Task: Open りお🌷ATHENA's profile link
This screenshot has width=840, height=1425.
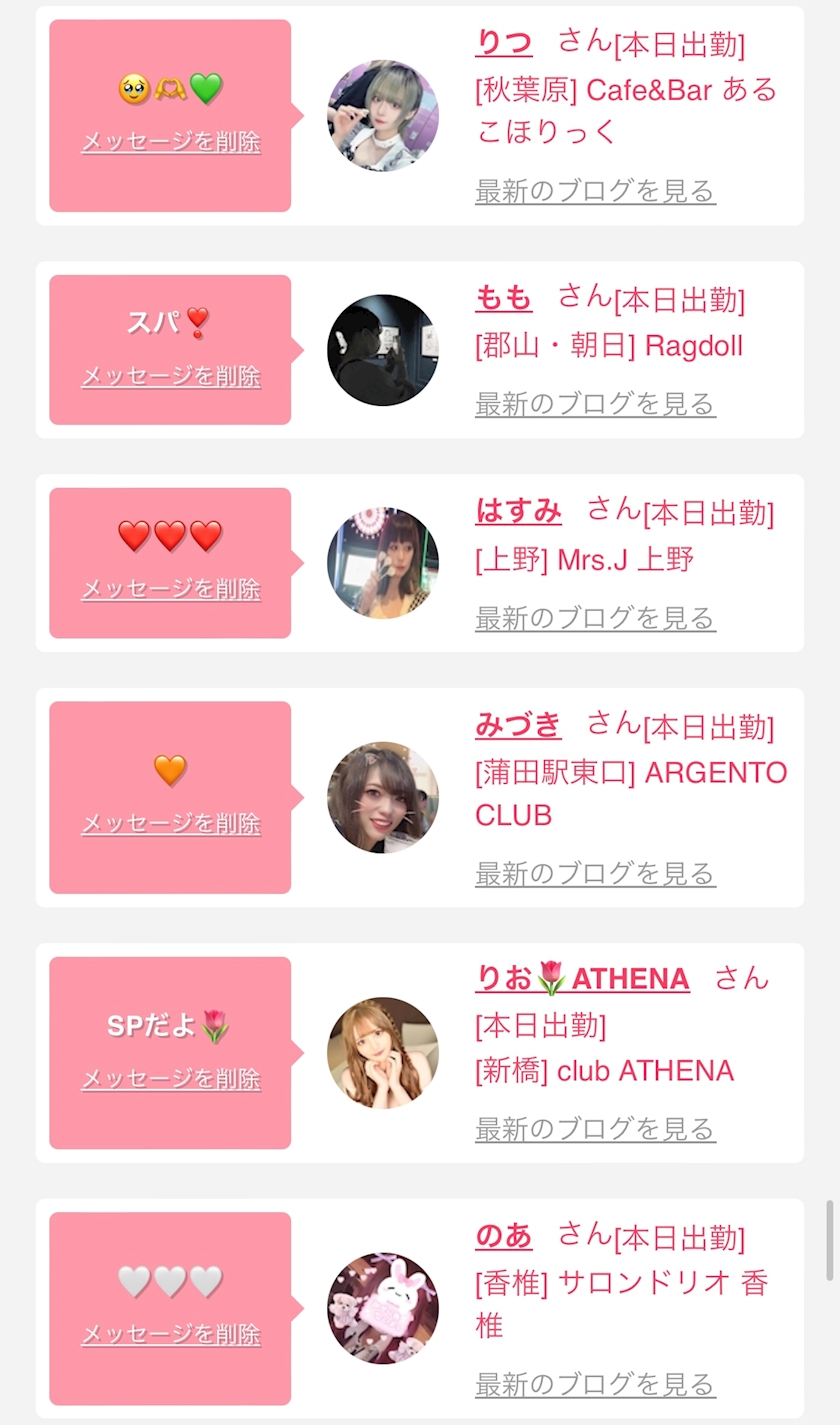Action: (x=582, y=978)
